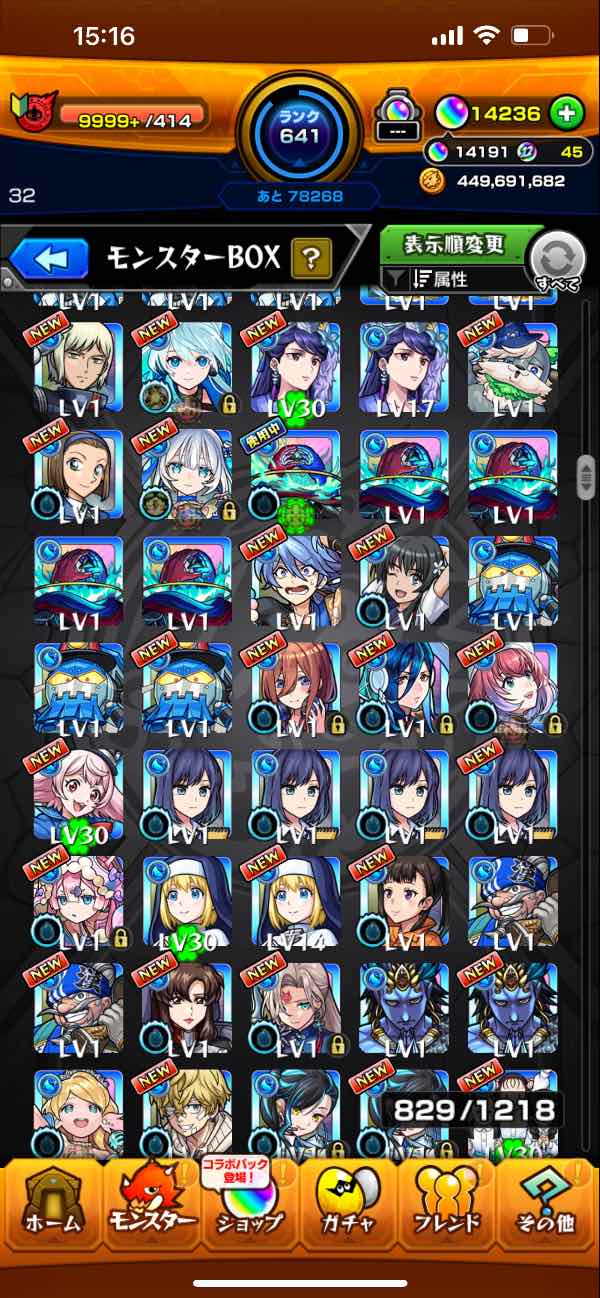This screenshot has height=1298, width=600.
Task: Go to the ガチャ tab
Action: 349,1202
